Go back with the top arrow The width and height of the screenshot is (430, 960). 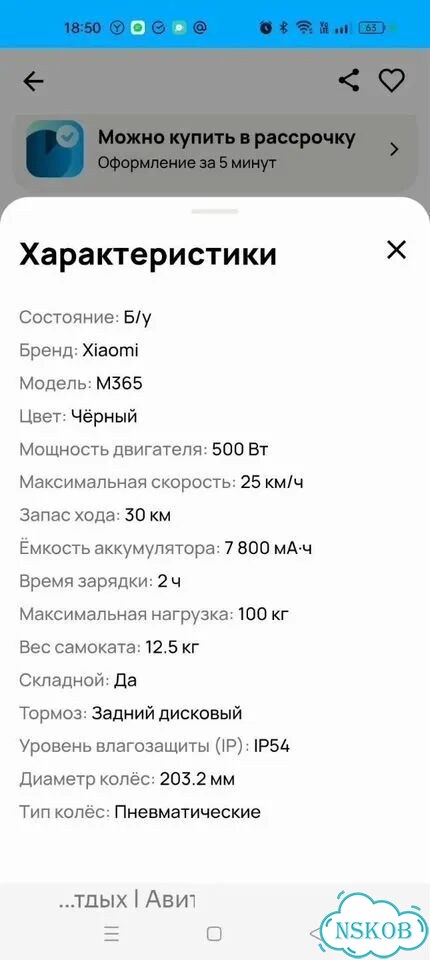pos(34,81)
